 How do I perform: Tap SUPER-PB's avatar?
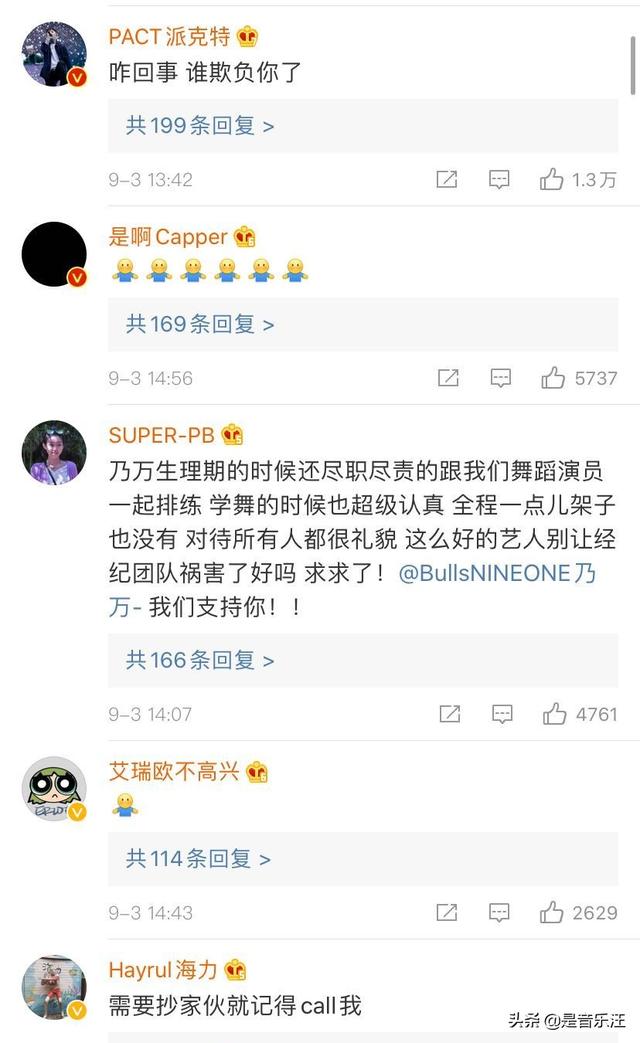54,452
